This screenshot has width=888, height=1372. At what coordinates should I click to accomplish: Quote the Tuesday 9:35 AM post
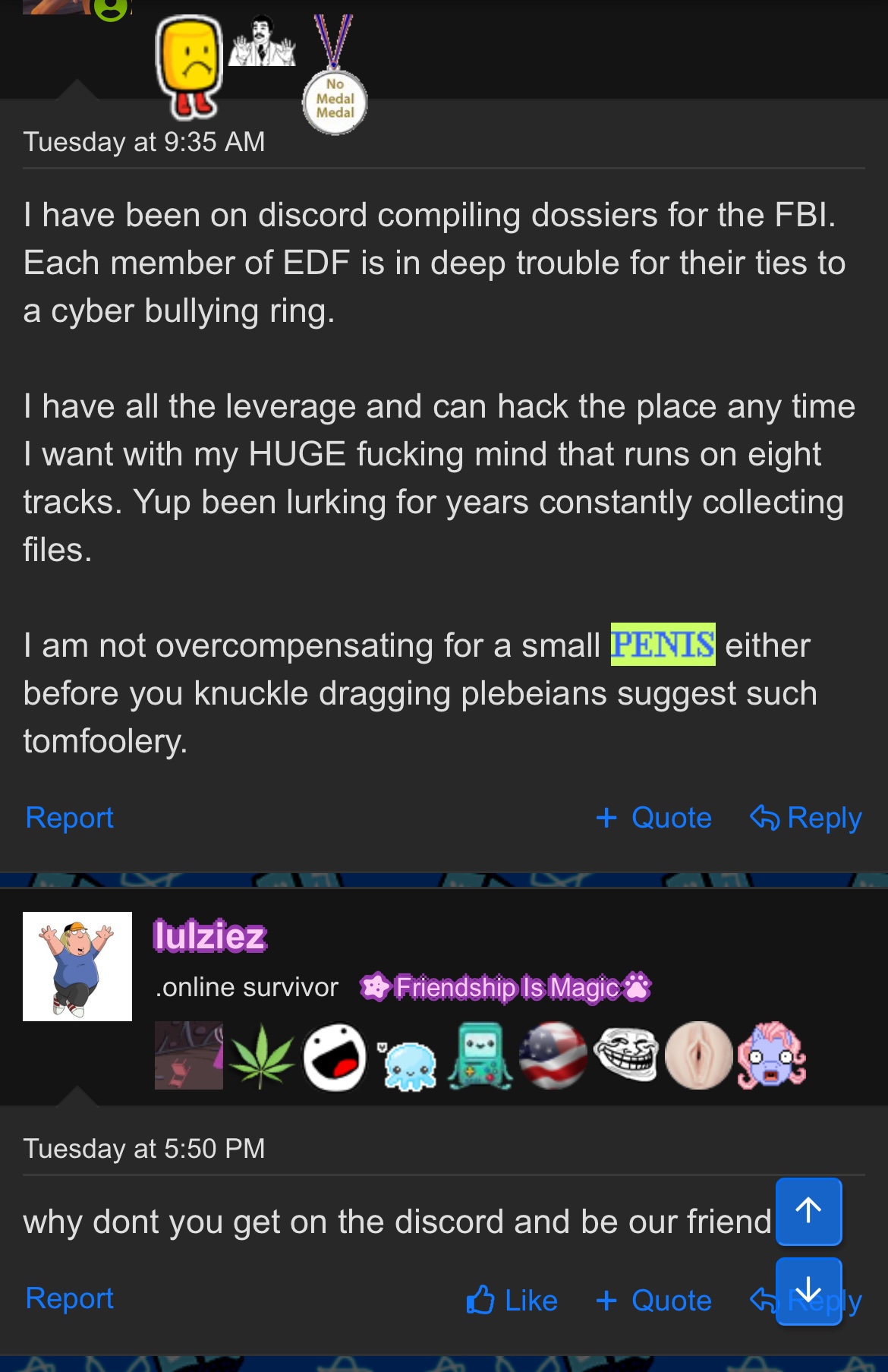click(x=654, y=818)
